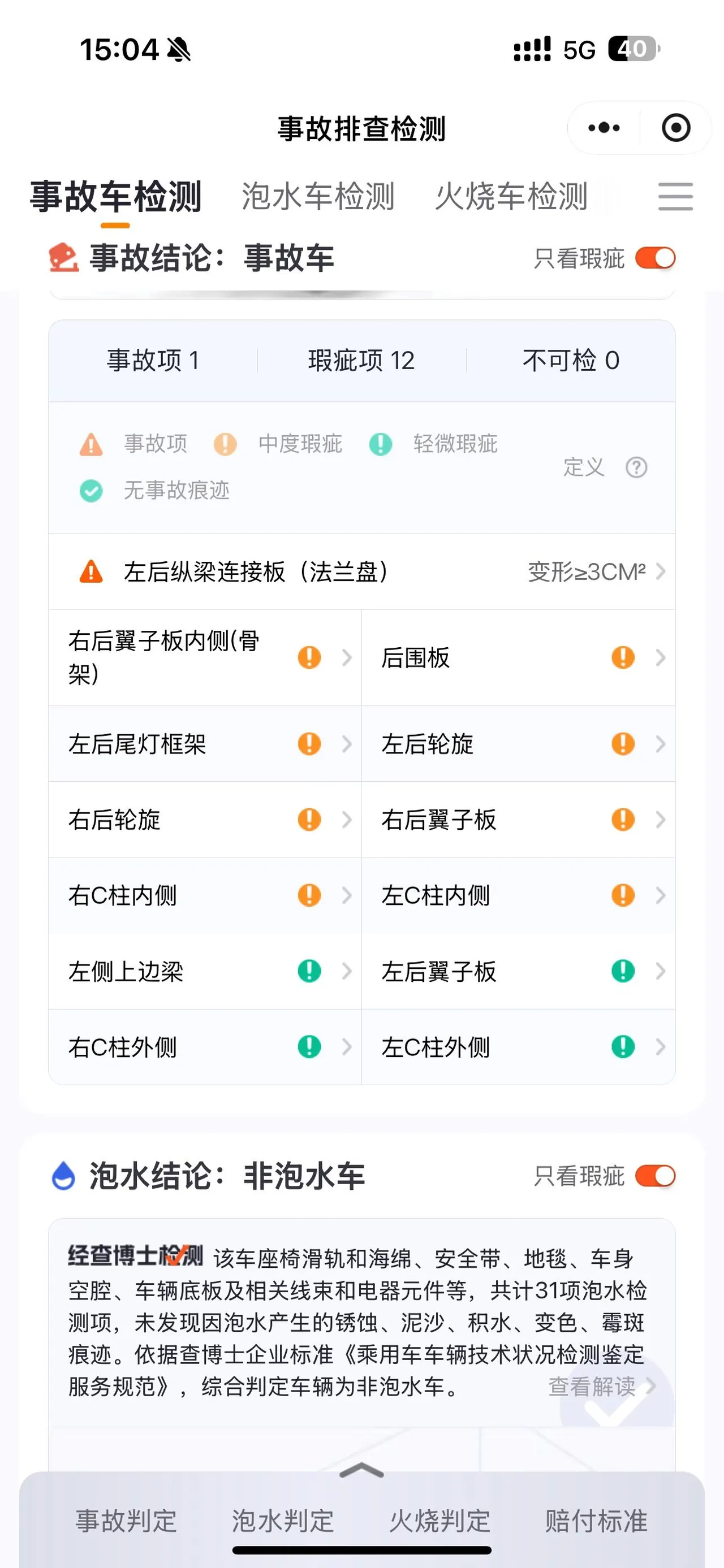This screenshot has width=724, height=1568.
Task: View 左侧上边梁 minor defect
Action: click(205, 971)
